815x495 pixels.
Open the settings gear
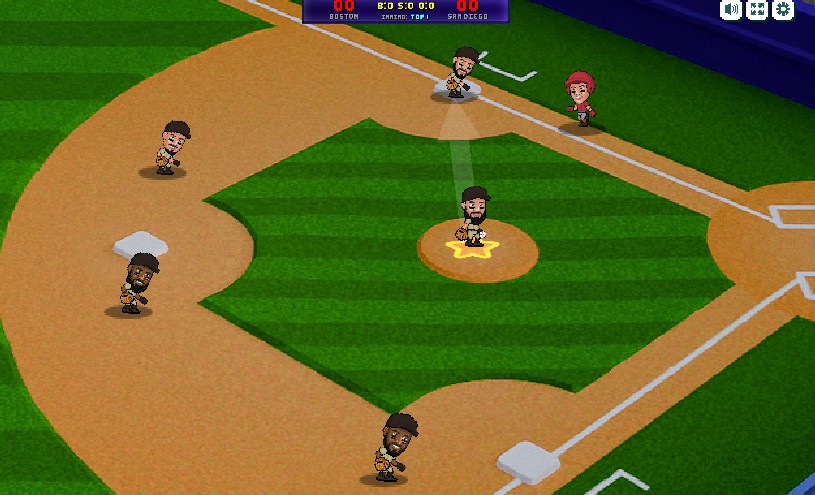click(782, 9)
